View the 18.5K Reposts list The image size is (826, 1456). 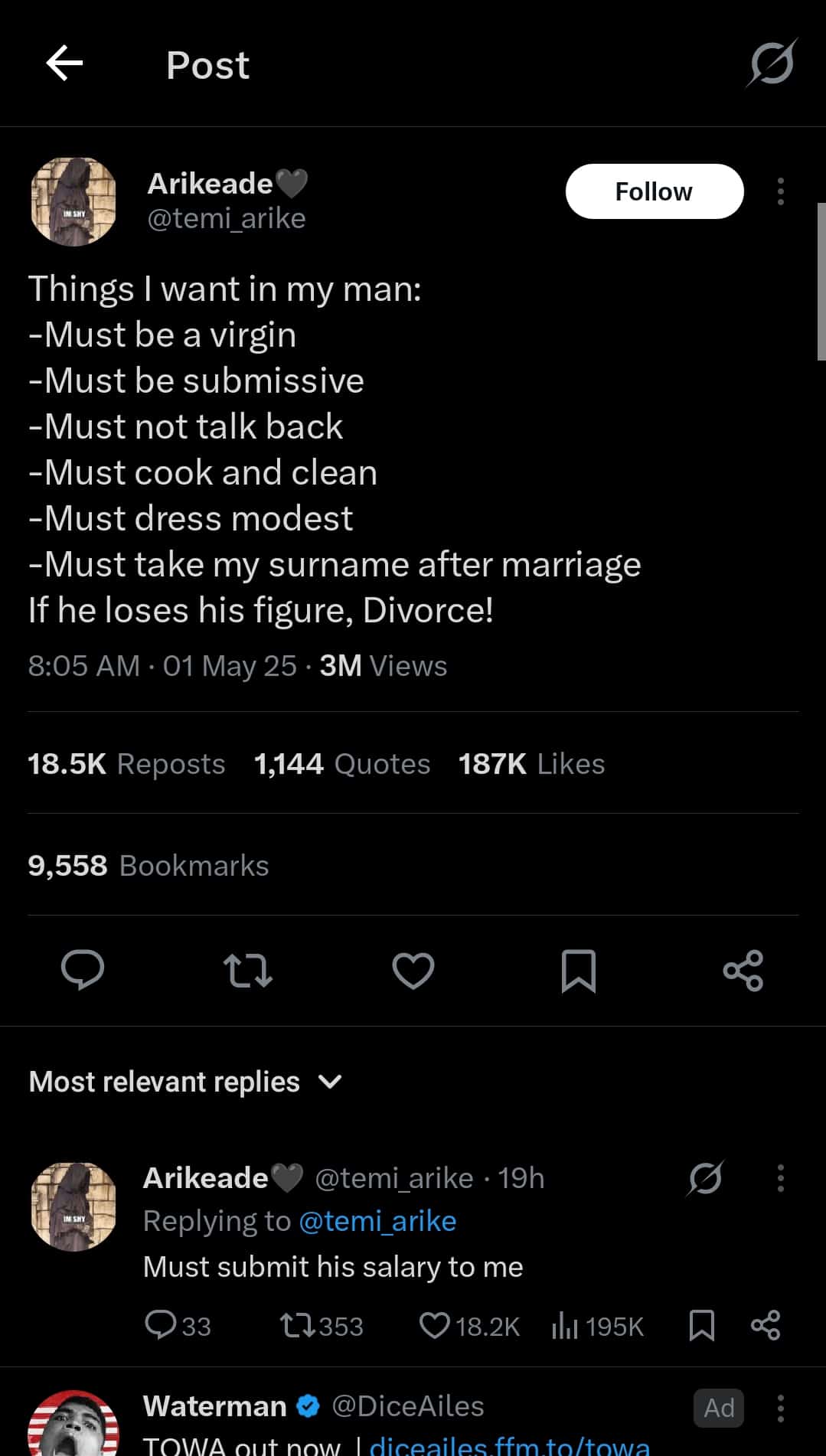126,764
